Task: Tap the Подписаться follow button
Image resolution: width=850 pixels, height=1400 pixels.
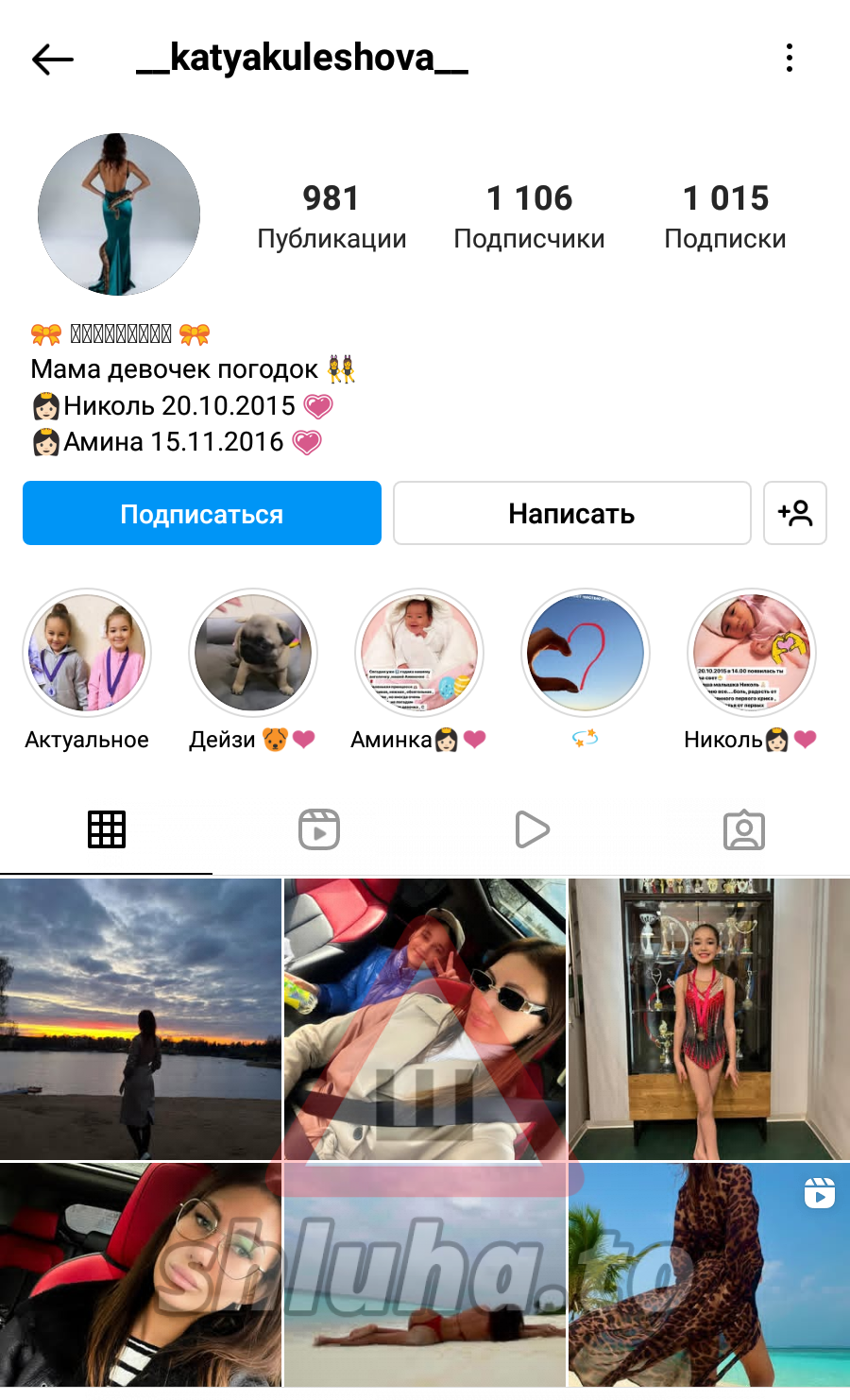Action: tap(202, 514)
